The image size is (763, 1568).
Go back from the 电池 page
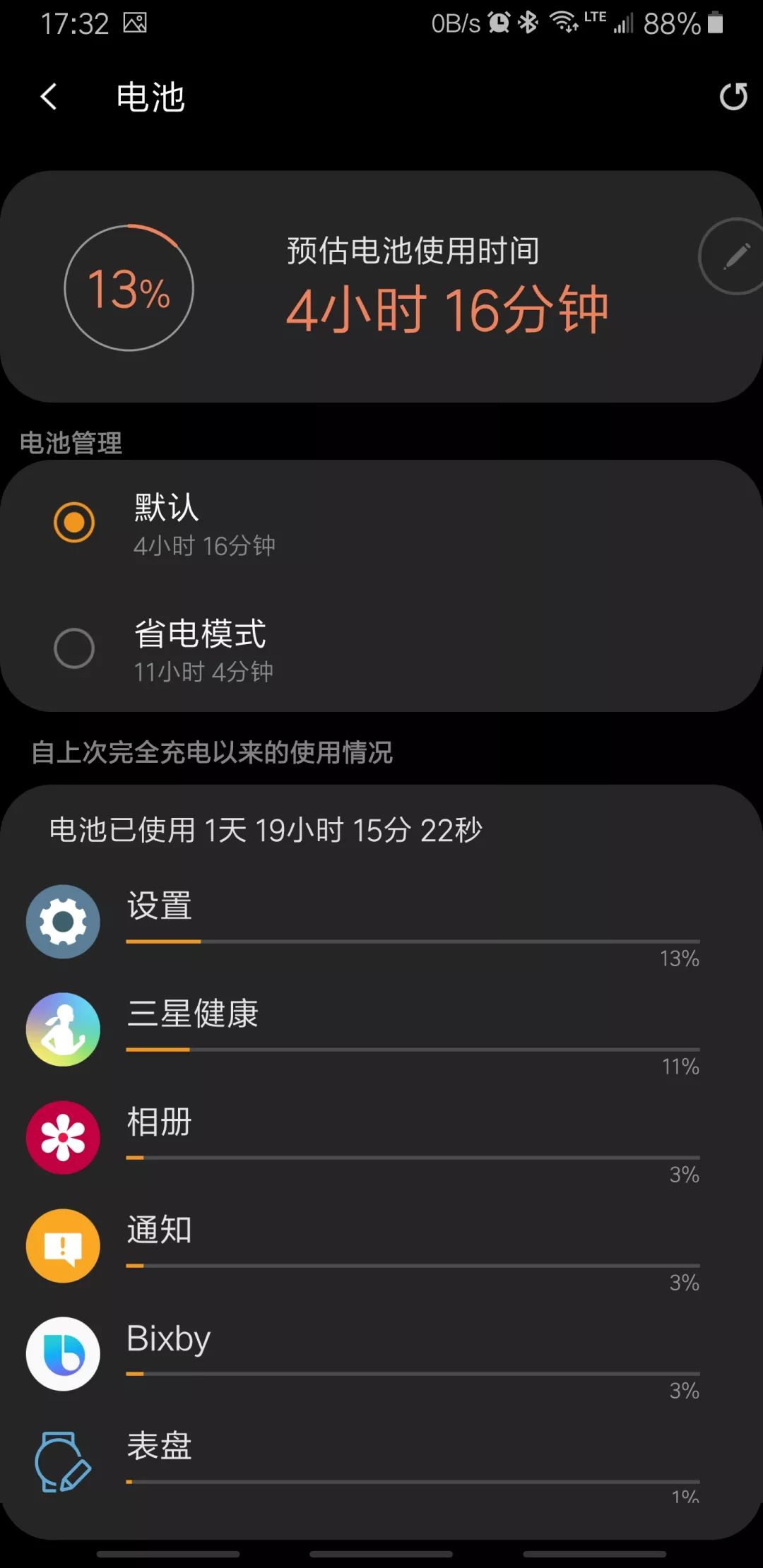[x=49, y=97]
